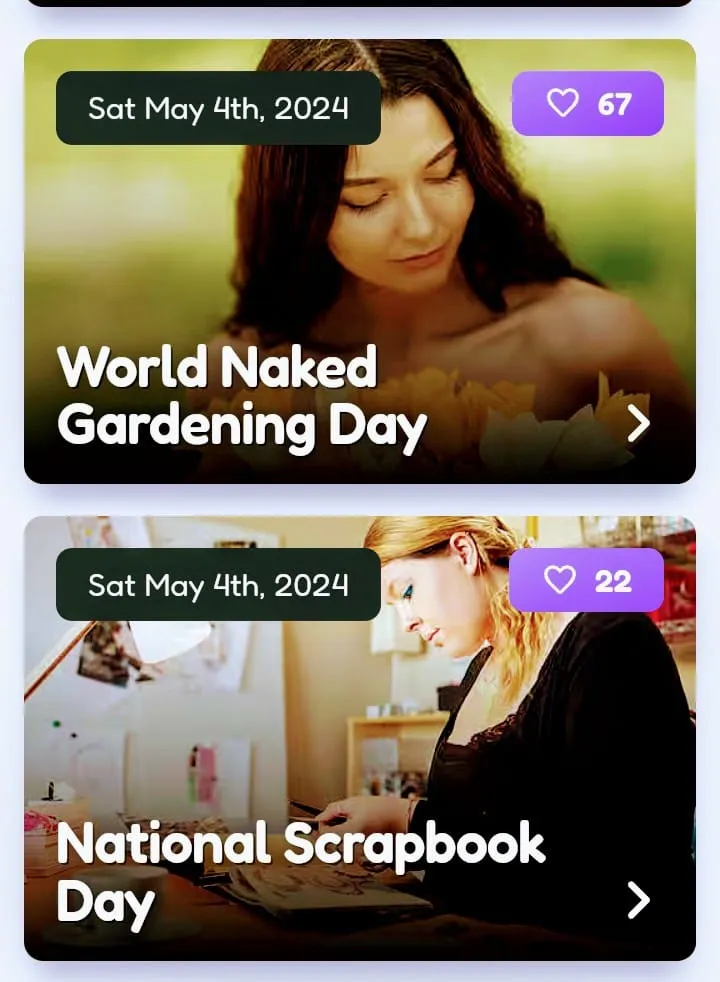Like World Naked Gardening Day event
The width and height of the screenshot is (720, 982).
(587, 103)
